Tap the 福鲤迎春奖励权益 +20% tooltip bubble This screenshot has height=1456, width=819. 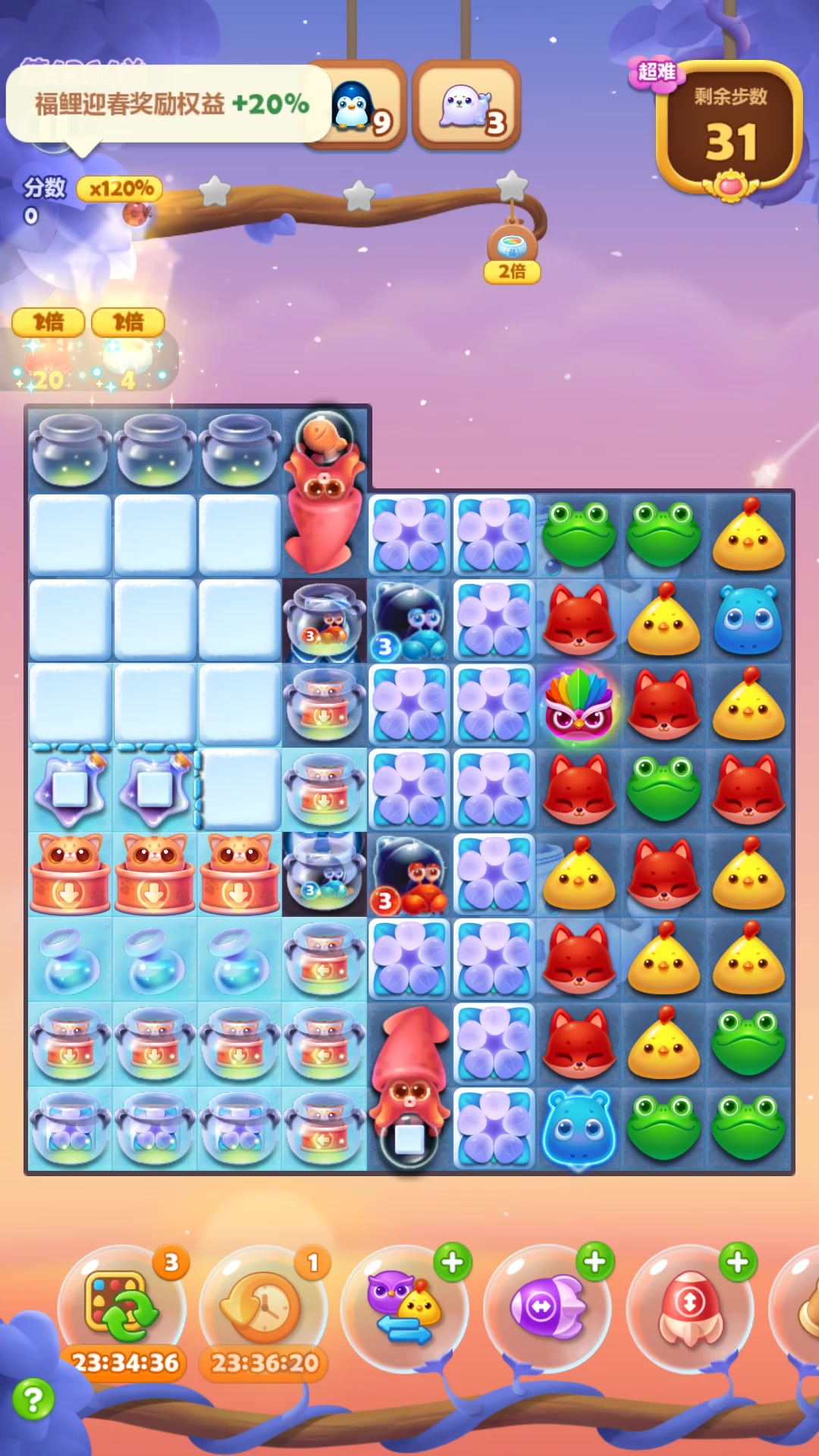(x=170, y=104)
